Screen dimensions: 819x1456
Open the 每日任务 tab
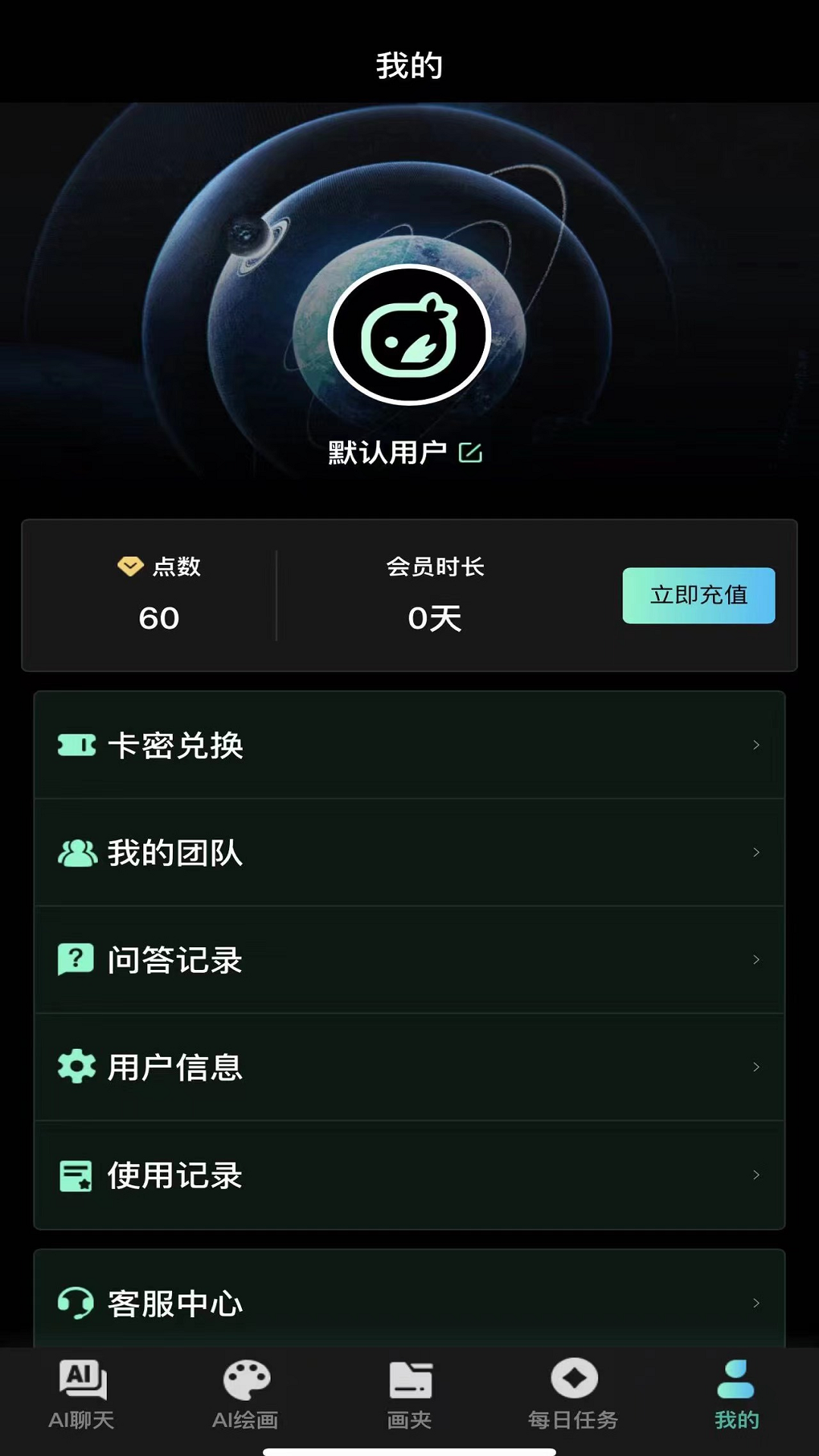click(573, 1395)
